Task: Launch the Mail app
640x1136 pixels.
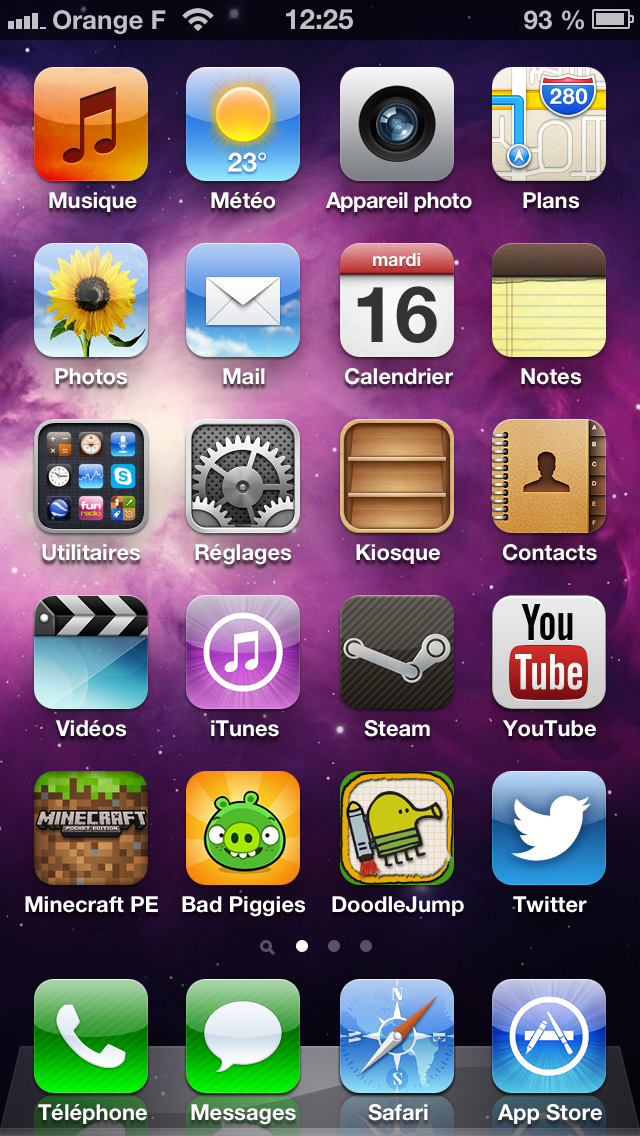Action: 243,301
